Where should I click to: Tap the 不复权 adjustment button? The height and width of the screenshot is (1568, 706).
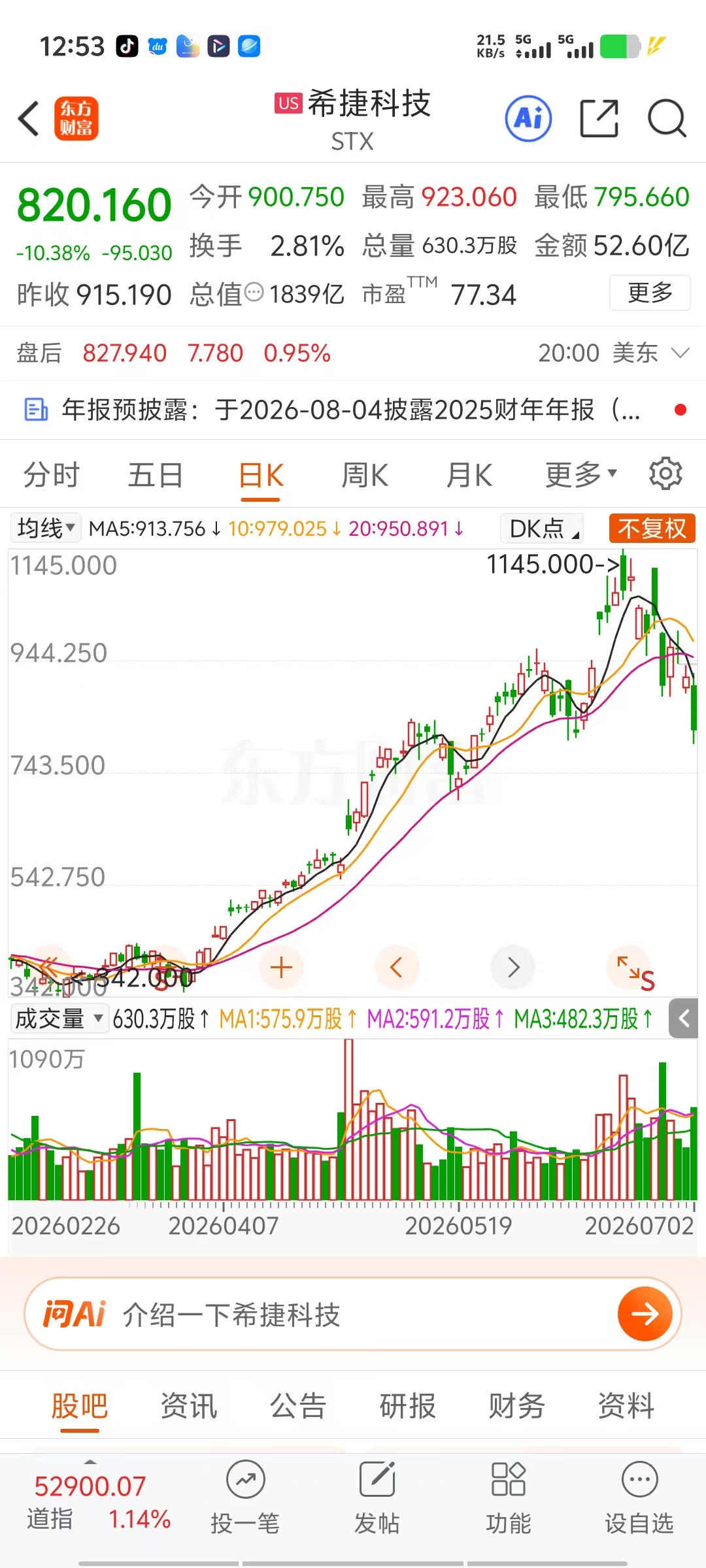(652, 528)
